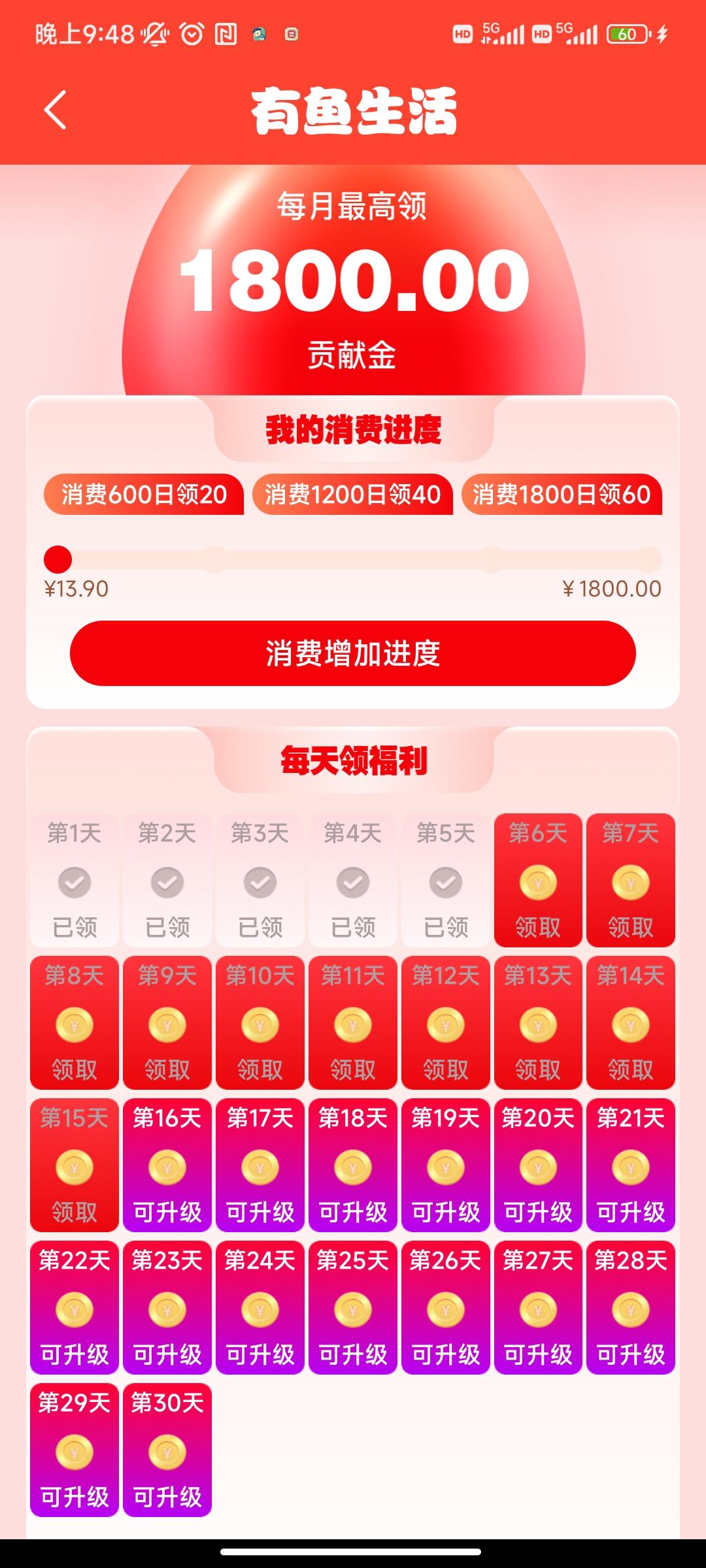Image resolution: width=706 pixels, height=1568 pixels.
Task: Upgrade the 第29天 reward
Action: click(x=75, y=1450)
